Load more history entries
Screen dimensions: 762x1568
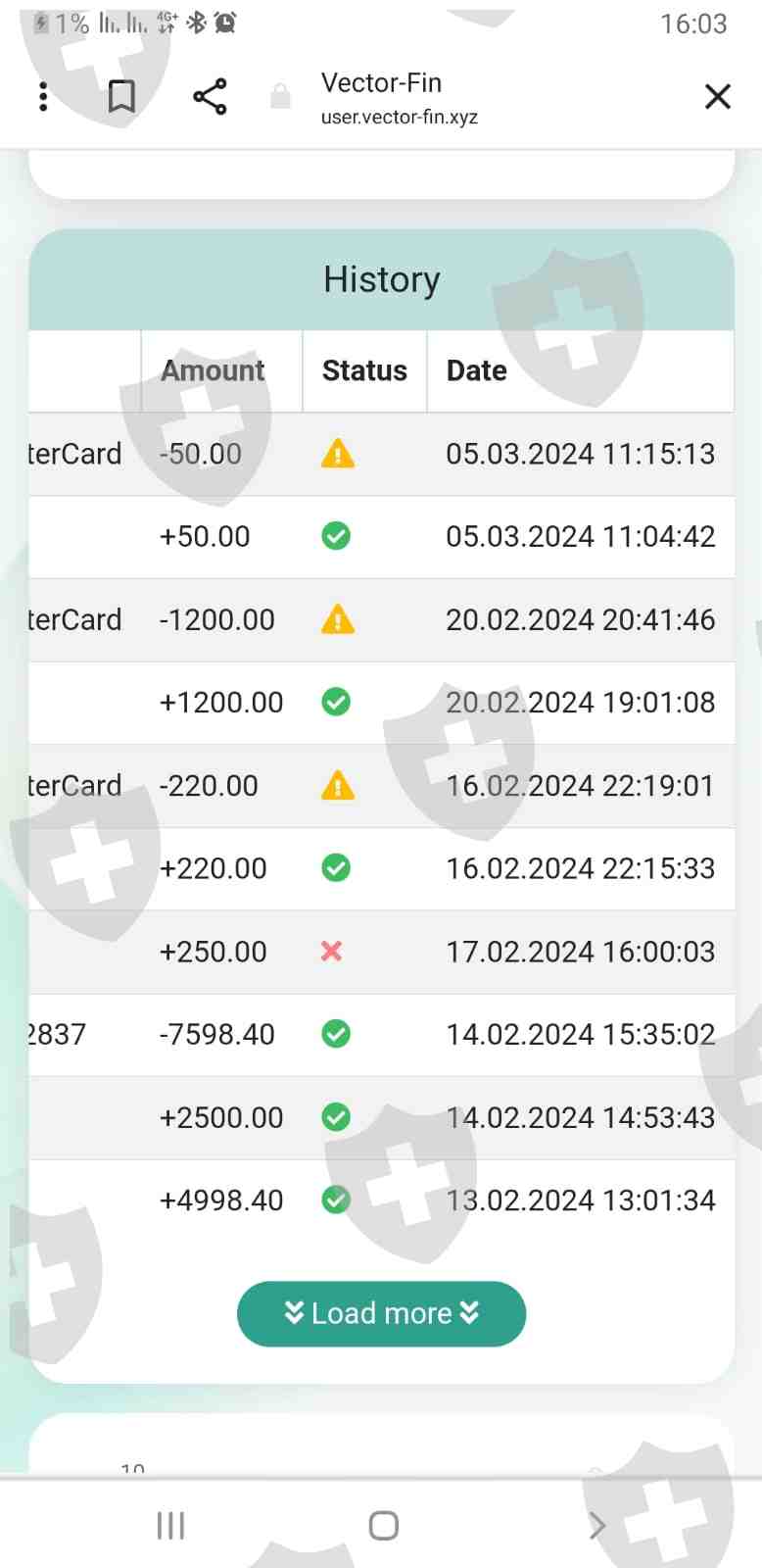[381, 1313]
